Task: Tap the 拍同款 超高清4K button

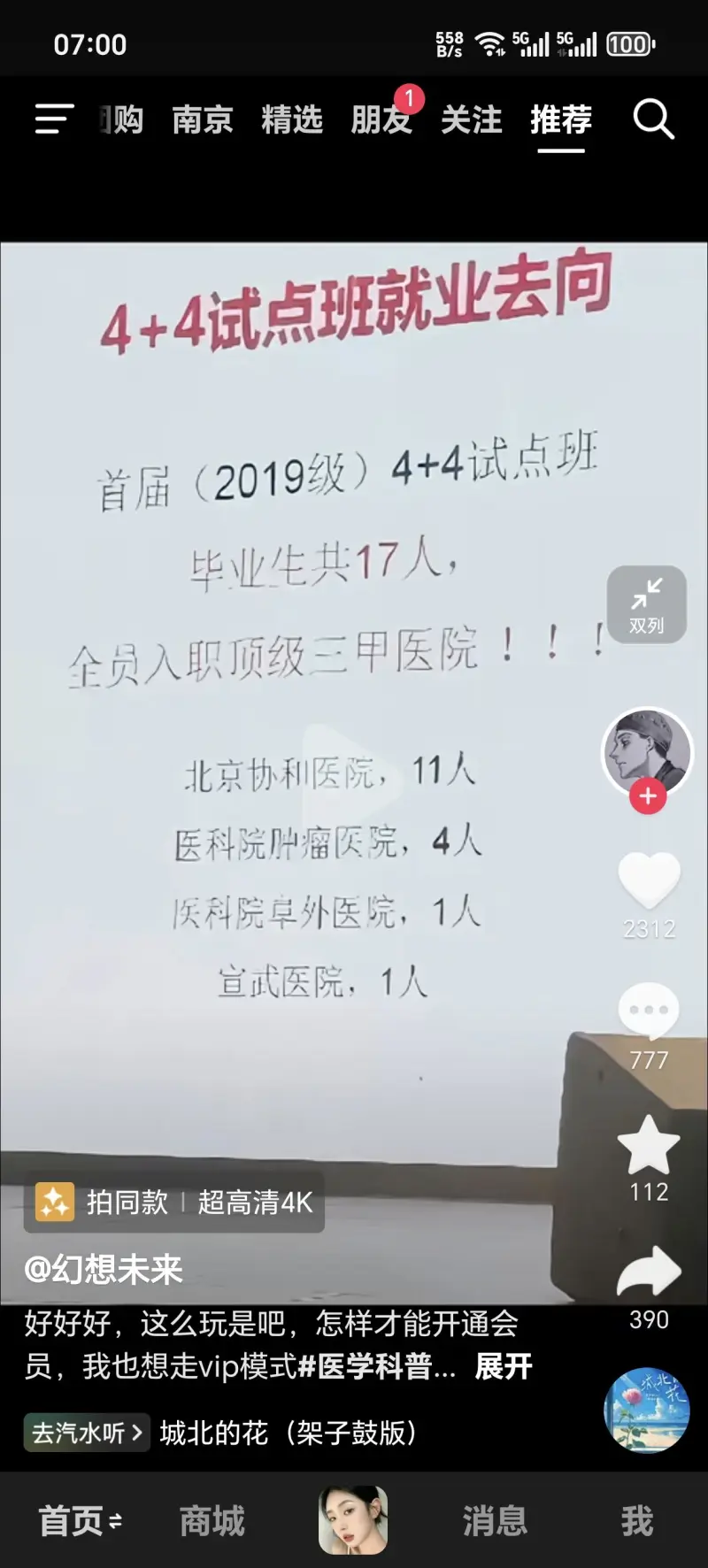Action: tap(174, 1203)
